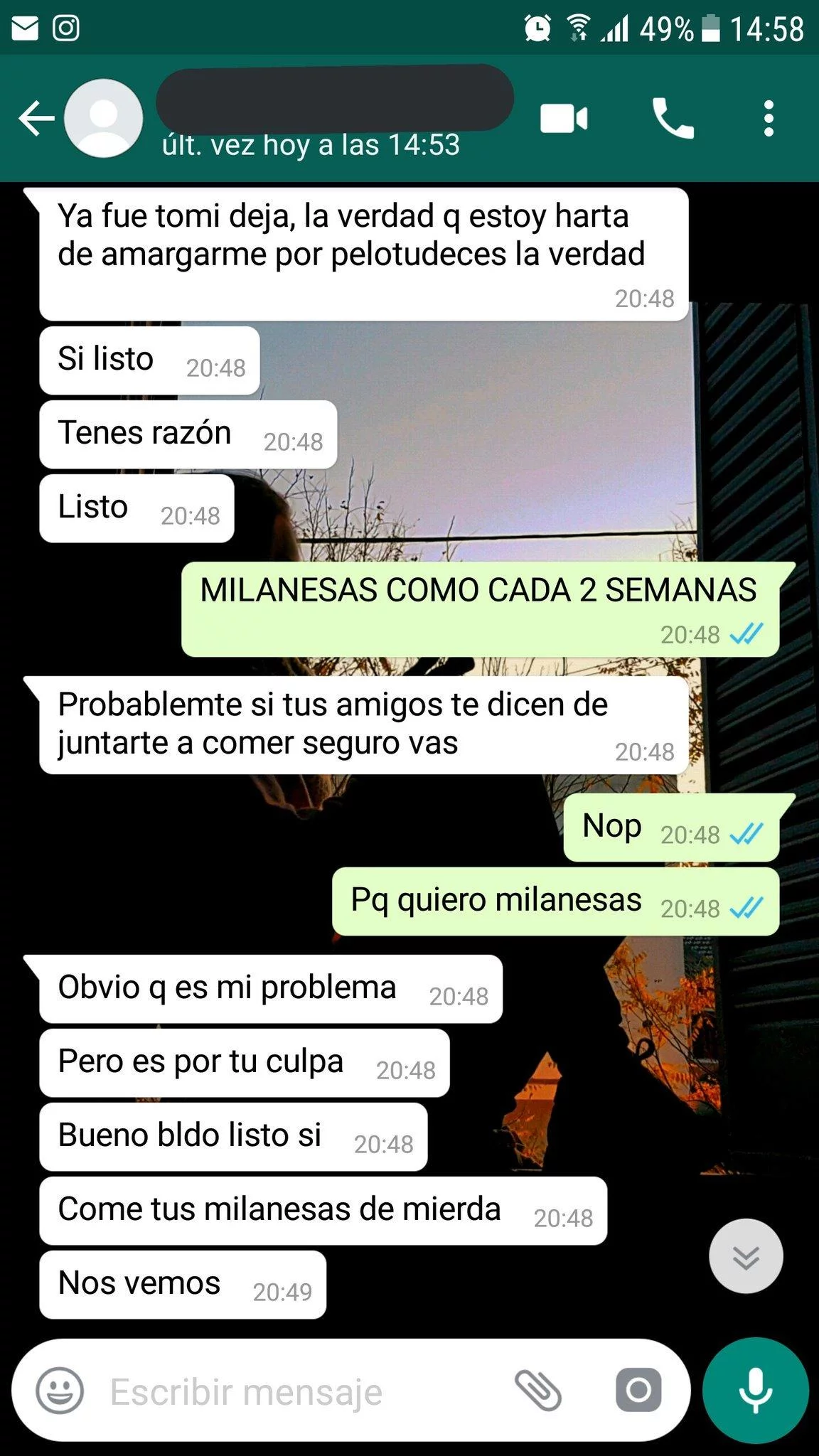The height and width of the screenshot is (1456, 819).
Task: Open the emoji picker
Action: 60,1391
